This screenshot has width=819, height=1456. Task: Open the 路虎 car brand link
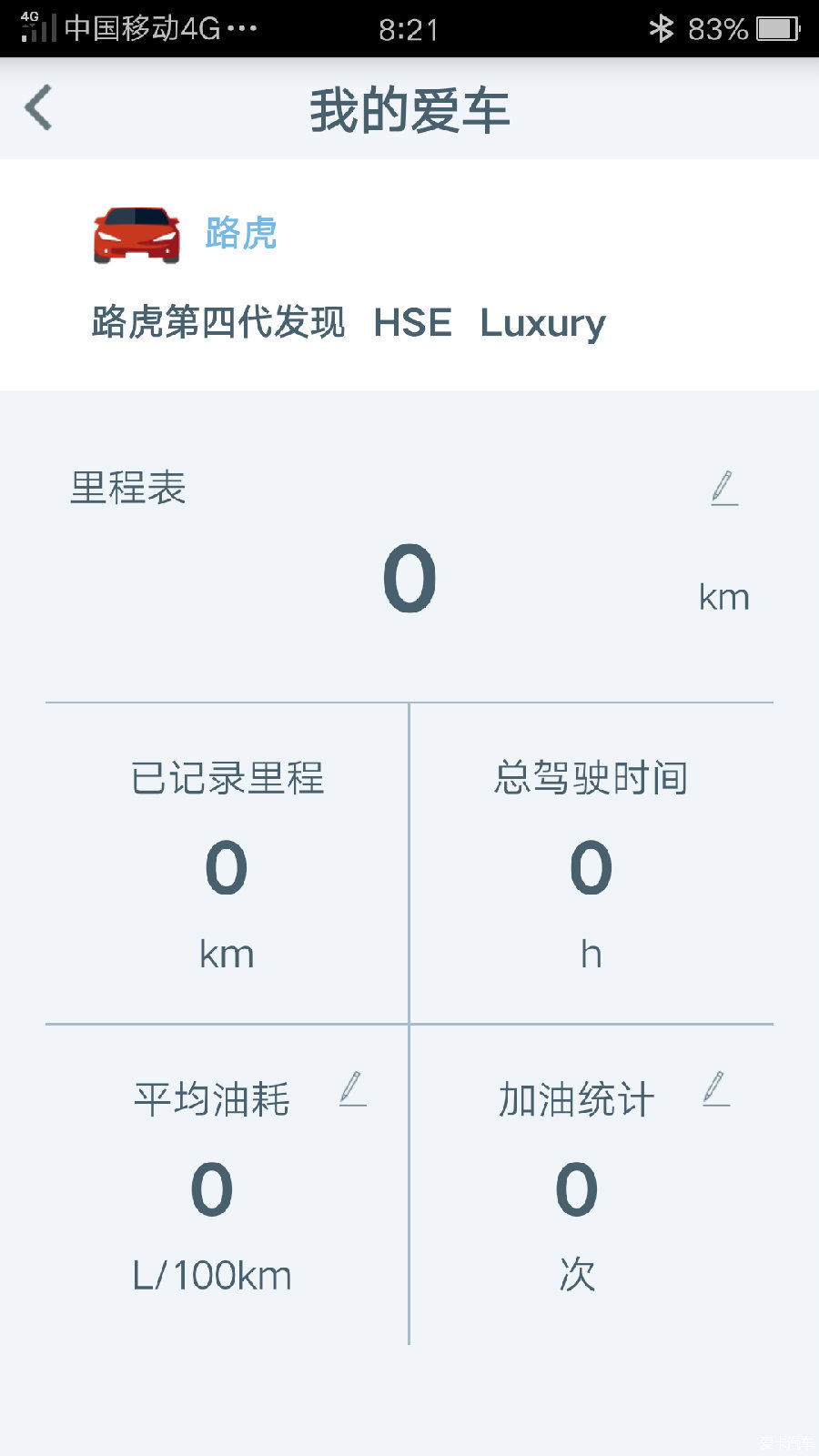(241, 233)
